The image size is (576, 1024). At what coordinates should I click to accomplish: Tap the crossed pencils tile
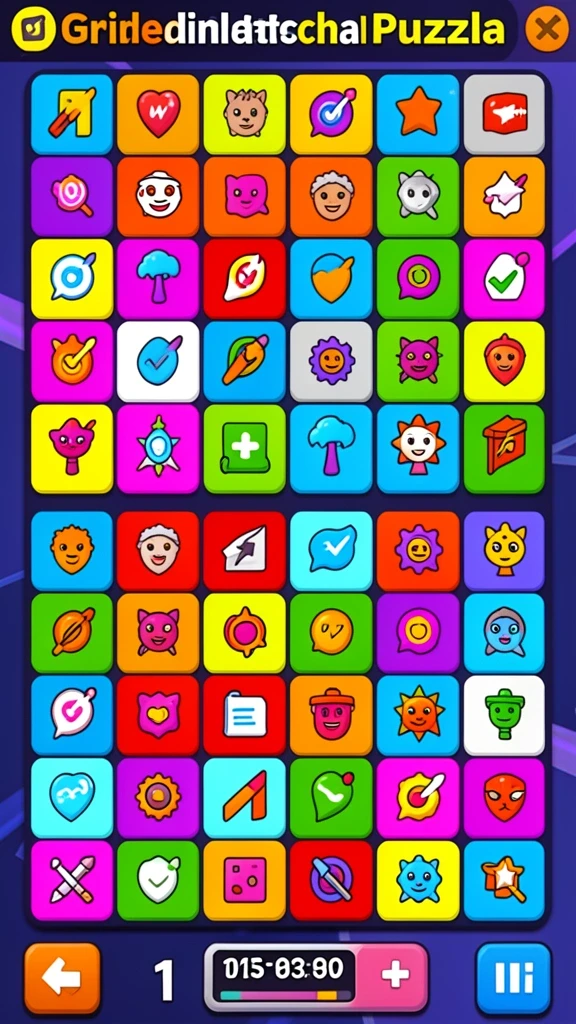[x=72, y=880]
